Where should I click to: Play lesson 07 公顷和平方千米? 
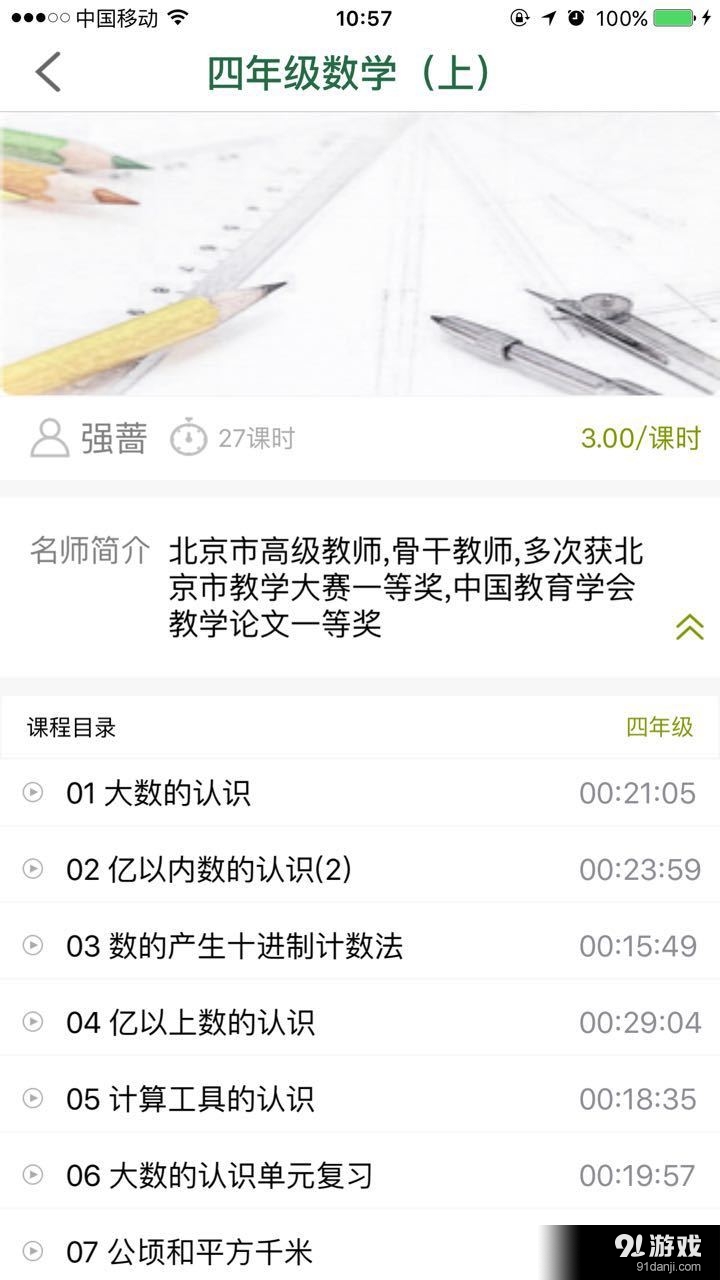click(33, 1250)
